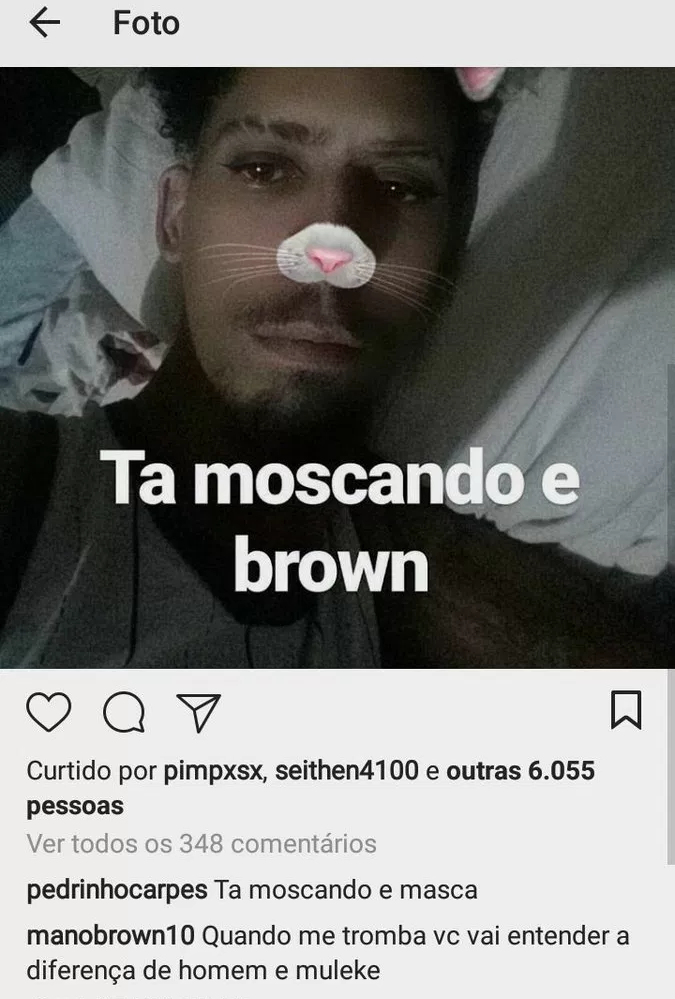Screen dimensions: 675x999
Task: Go back using the arrow
Action: pyautogui.click(x=45, y=23)
